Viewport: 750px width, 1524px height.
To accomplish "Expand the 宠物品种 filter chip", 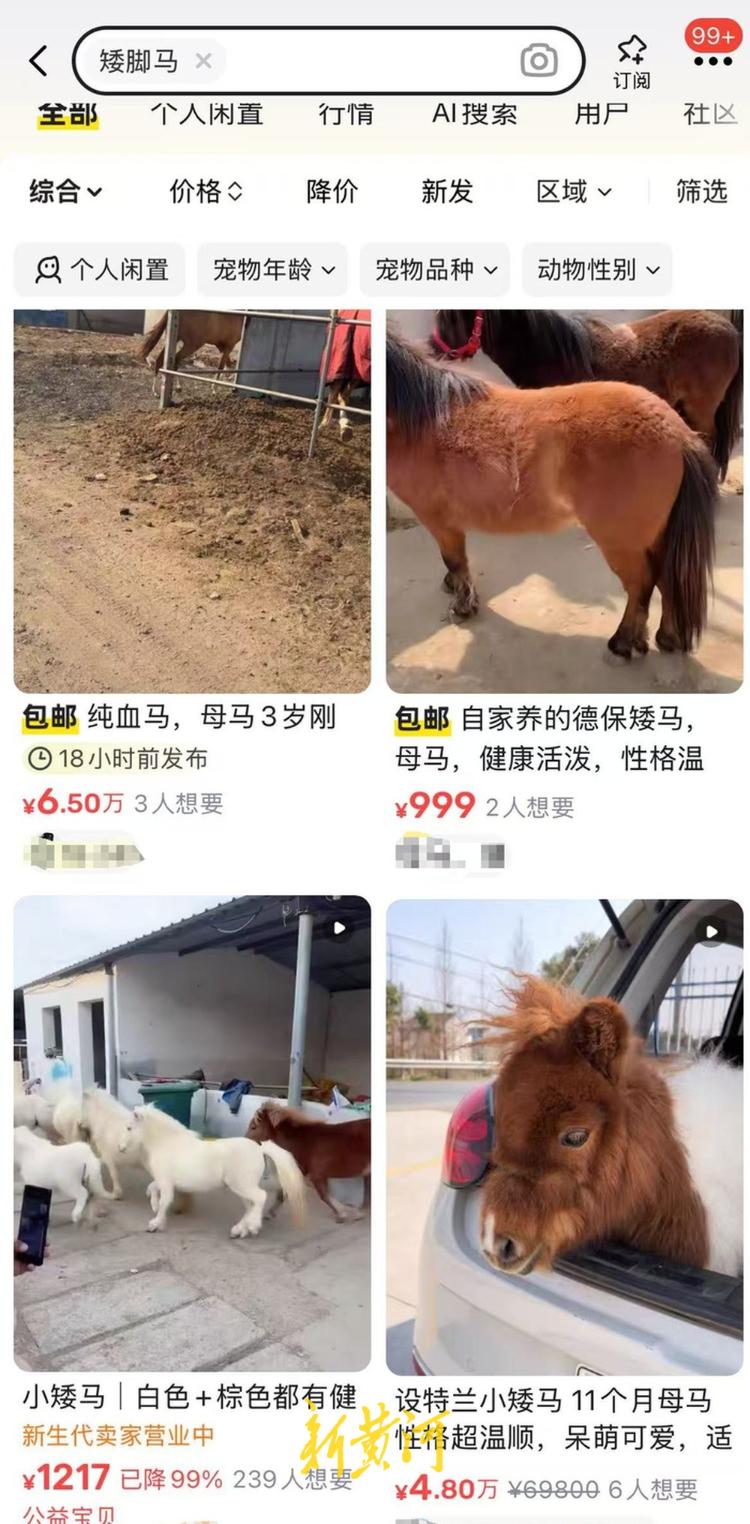I will click(x=435, y=270).
